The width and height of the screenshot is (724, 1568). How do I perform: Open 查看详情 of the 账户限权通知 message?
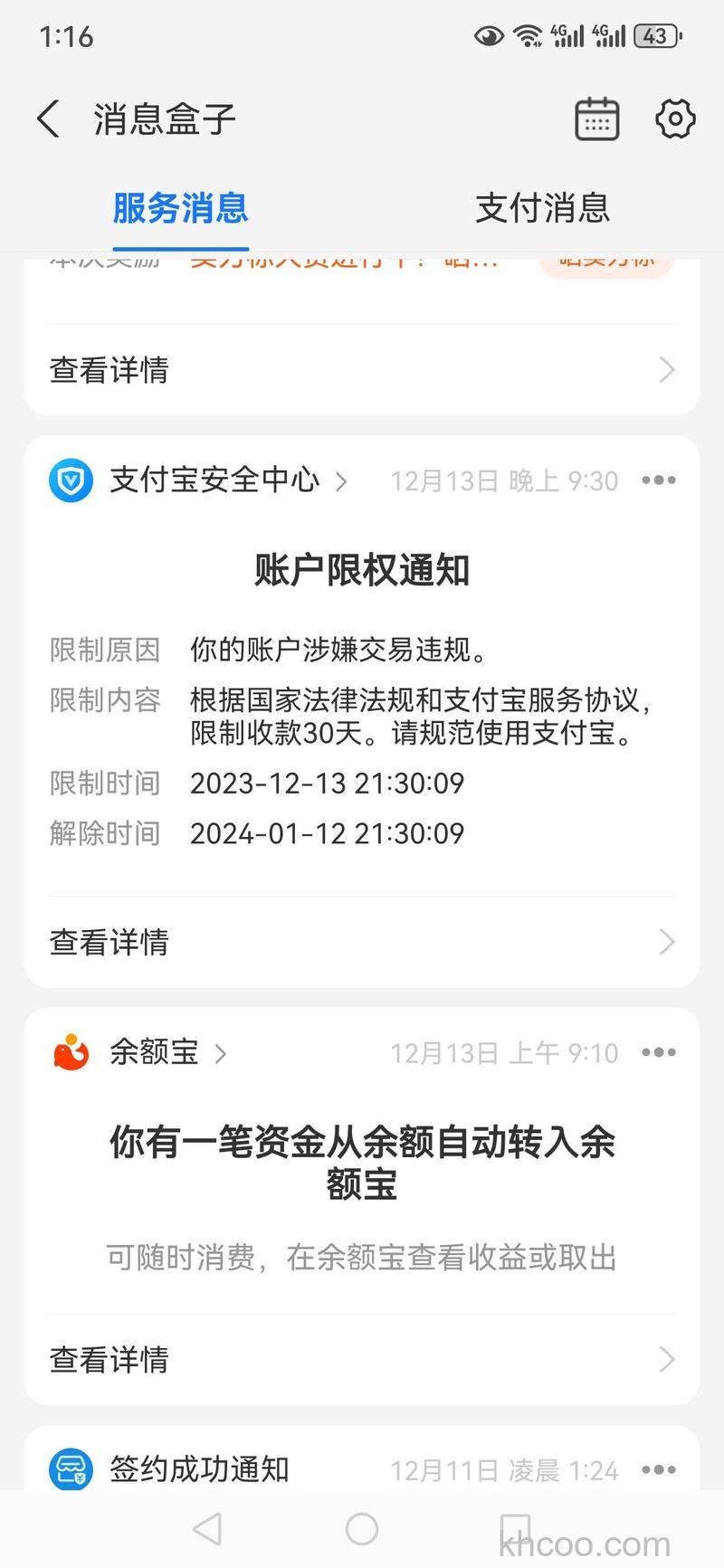coord(108,942)
